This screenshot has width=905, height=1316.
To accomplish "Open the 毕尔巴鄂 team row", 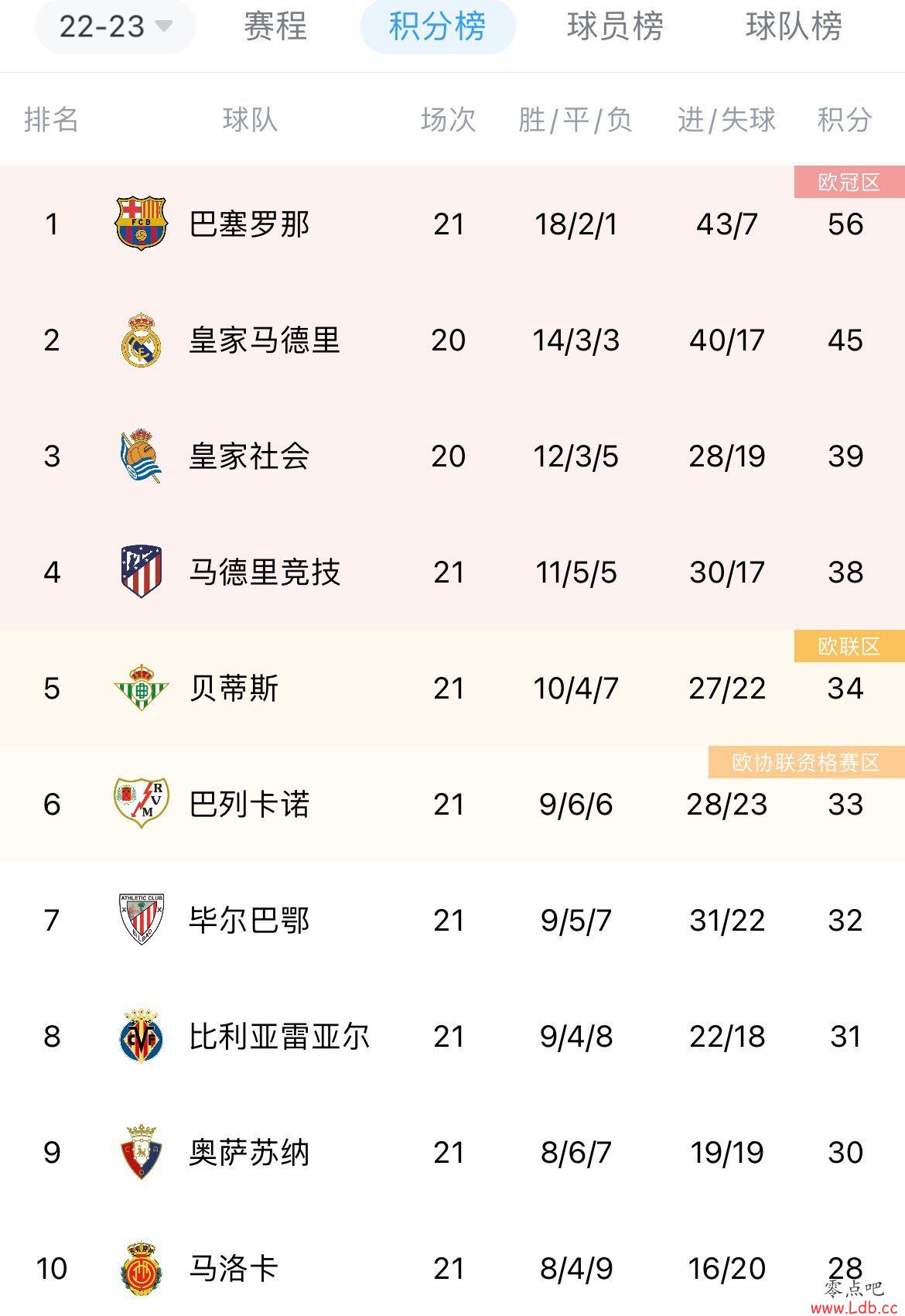I will 249,921.
